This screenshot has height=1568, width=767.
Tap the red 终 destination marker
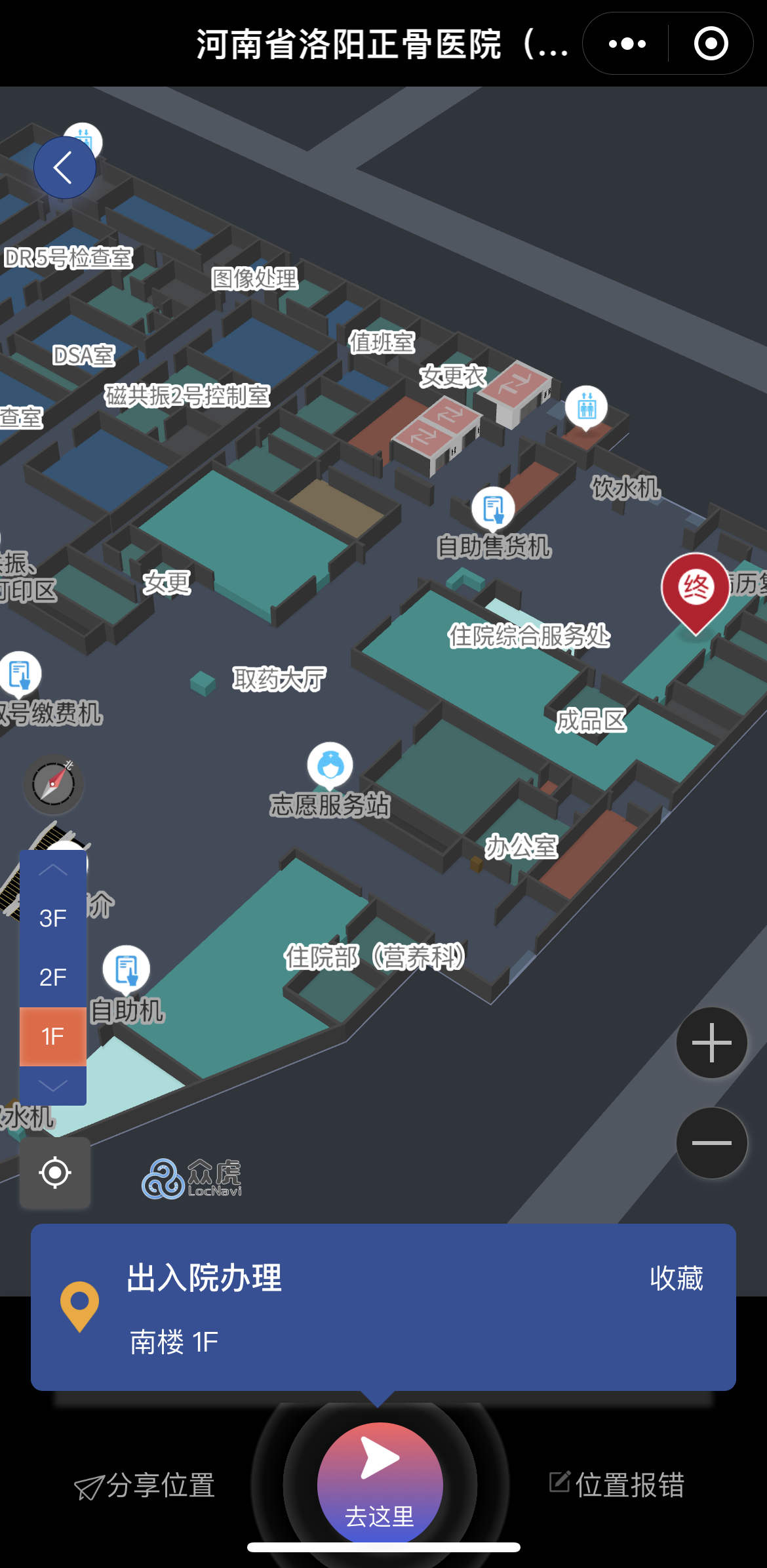(695, 588)
